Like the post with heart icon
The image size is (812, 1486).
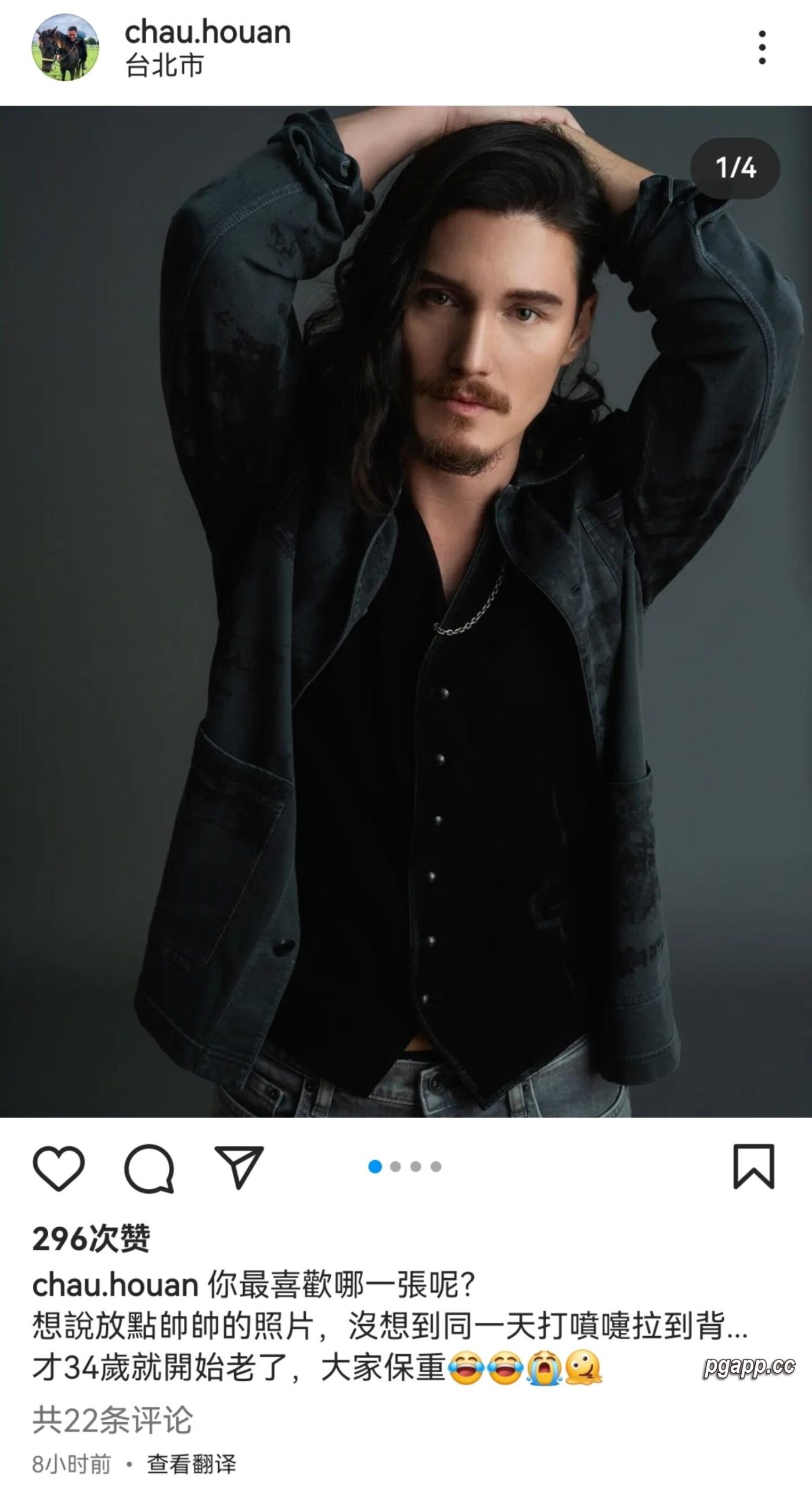click(x=59, y=1167)
